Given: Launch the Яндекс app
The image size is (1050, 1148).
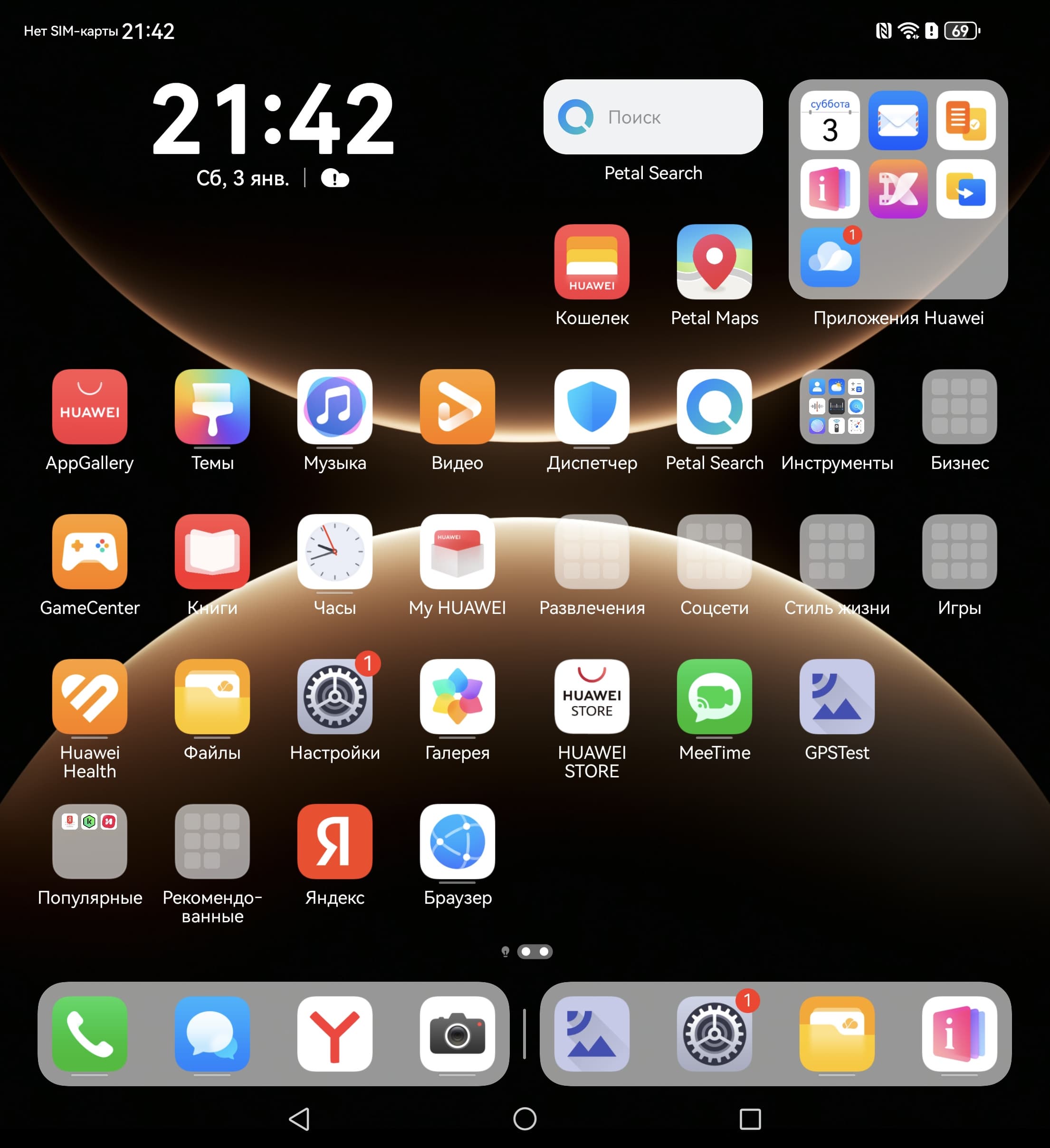Looking at the screenshot, I should click(335, 841).
